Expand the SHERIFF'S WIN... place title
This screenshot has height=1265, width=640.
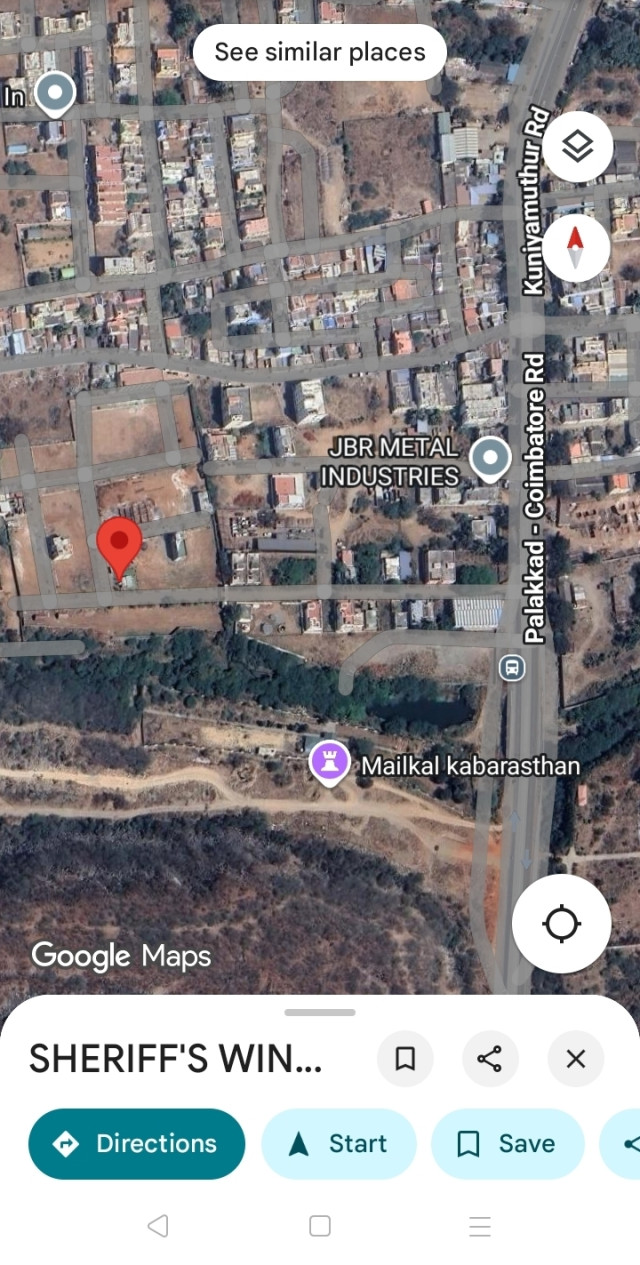[x=176, y=1059]
